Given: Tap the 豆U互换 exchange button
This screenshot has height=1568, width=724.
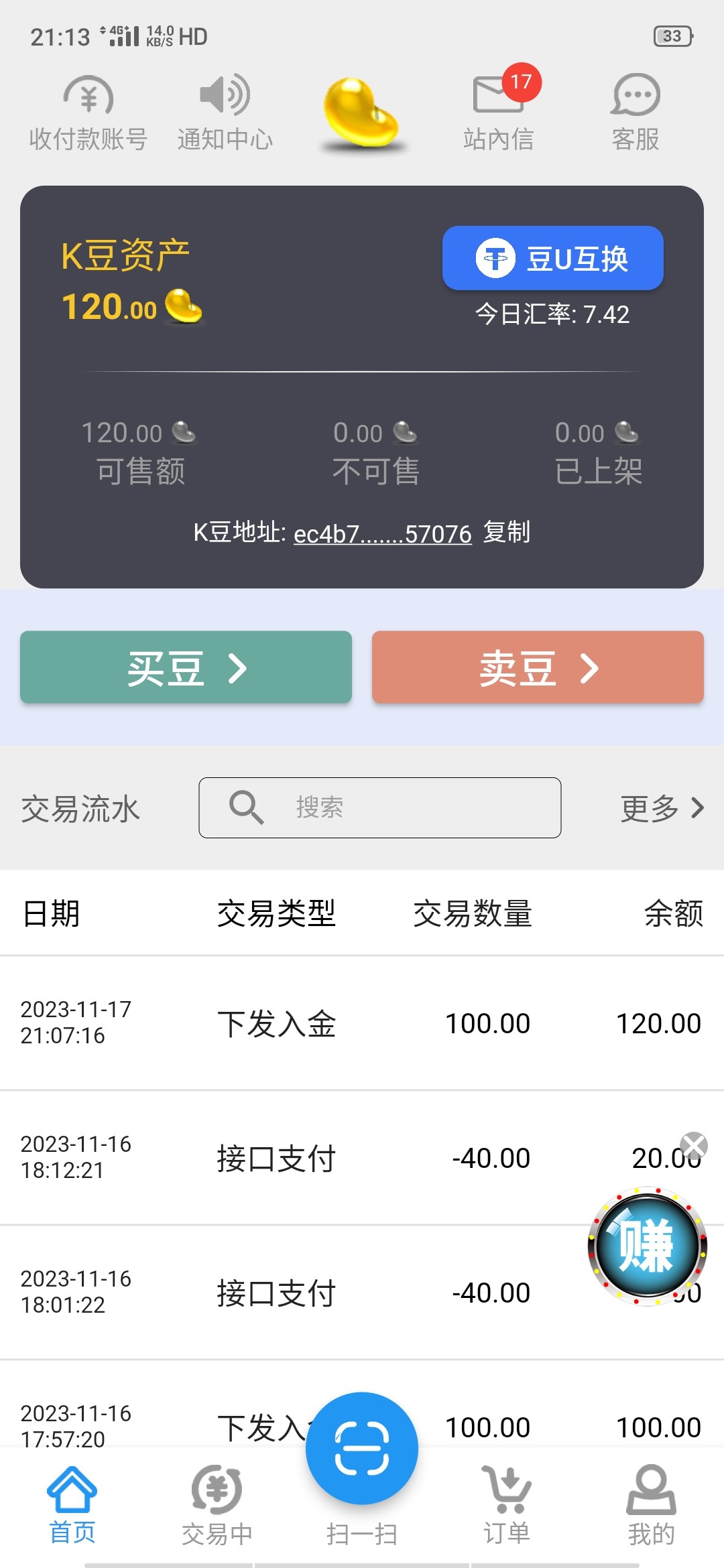Looking at the screenshot, I should [x=552, y=258].
